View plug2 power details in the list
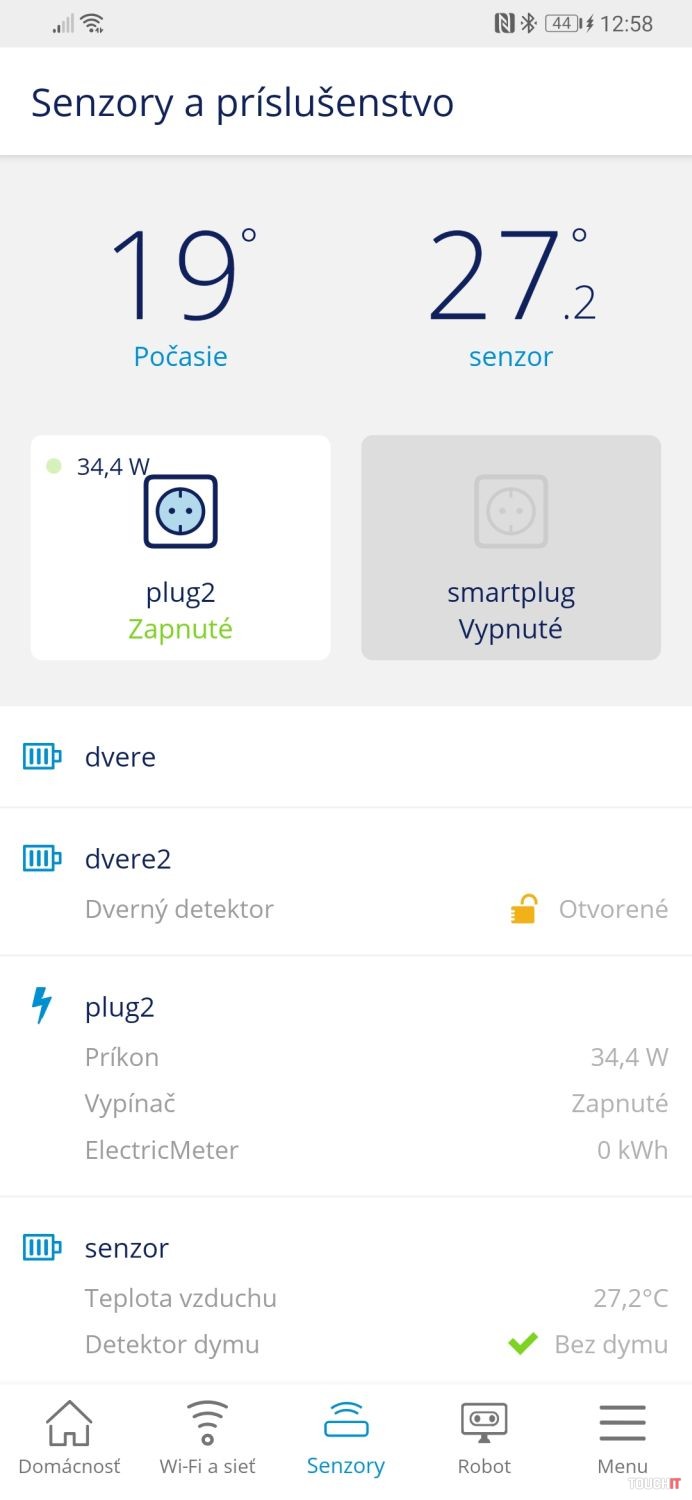The height and width of the screenshot is (1500, 692). [346, 1076]
